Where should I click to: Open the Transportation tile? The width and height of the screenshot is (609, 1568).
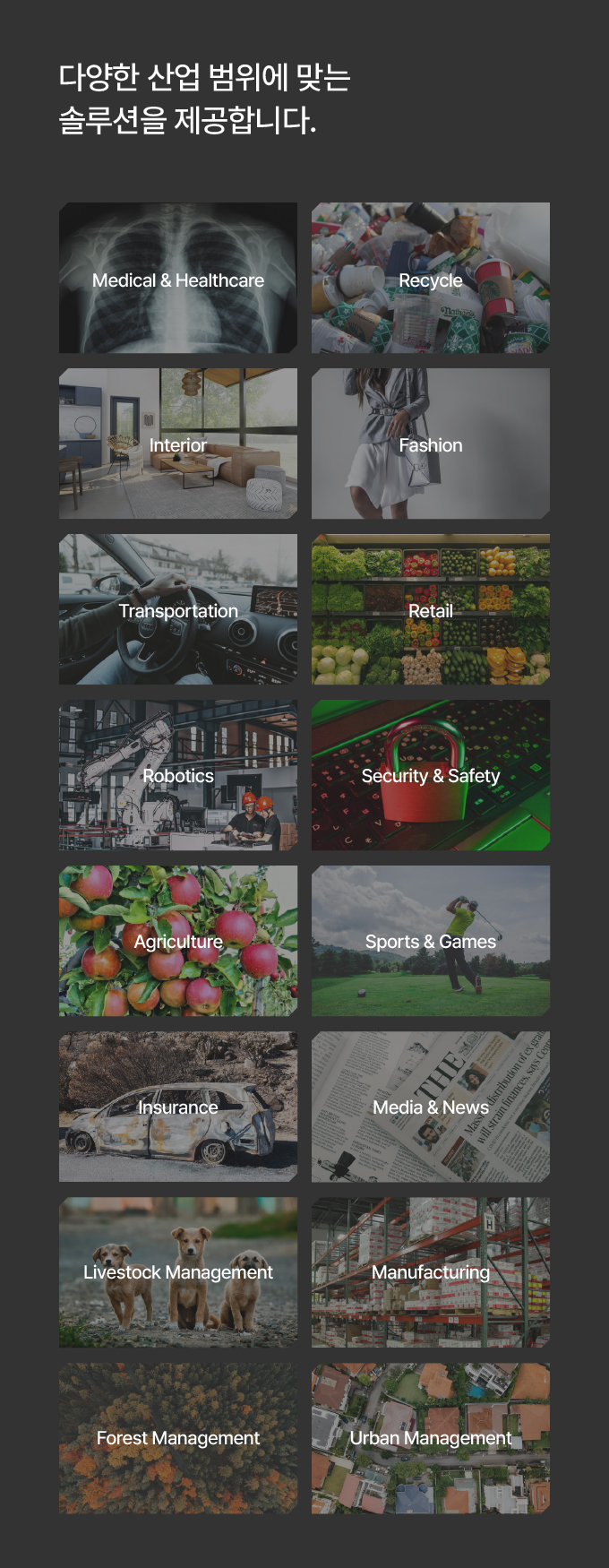pos(178,609)
